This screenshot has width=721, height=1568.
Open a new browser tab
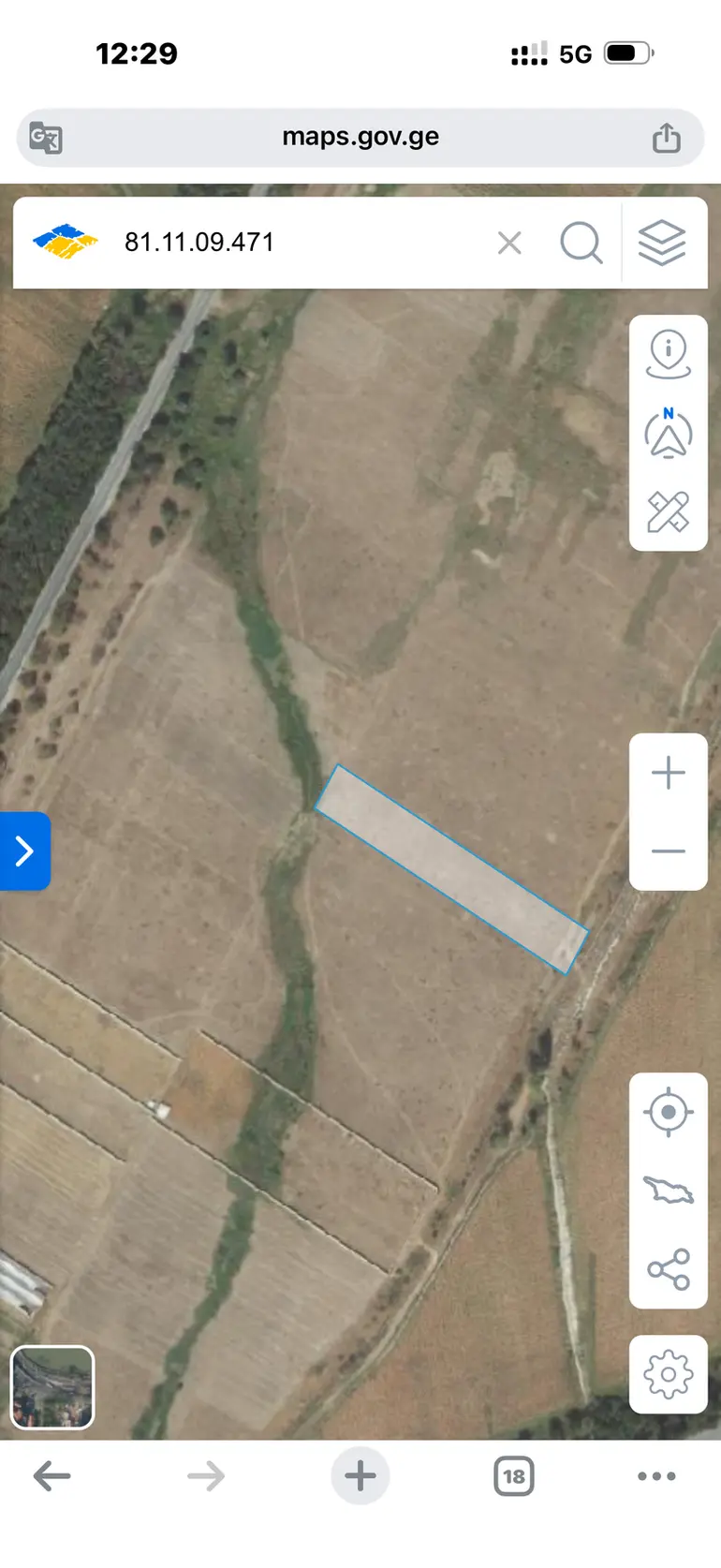pos(360,1476)
